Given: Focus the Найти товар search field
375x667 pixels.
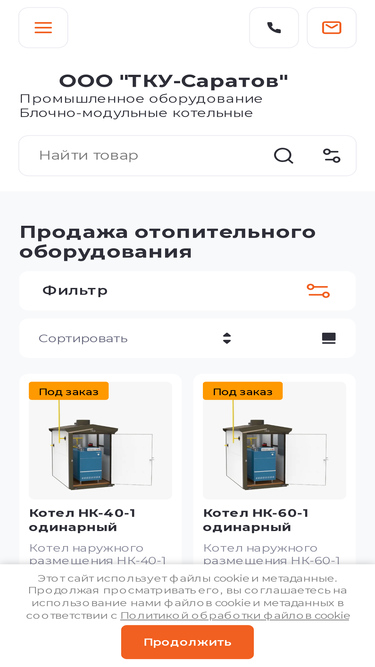Looking at the screenshot, I should pos(145,156).
